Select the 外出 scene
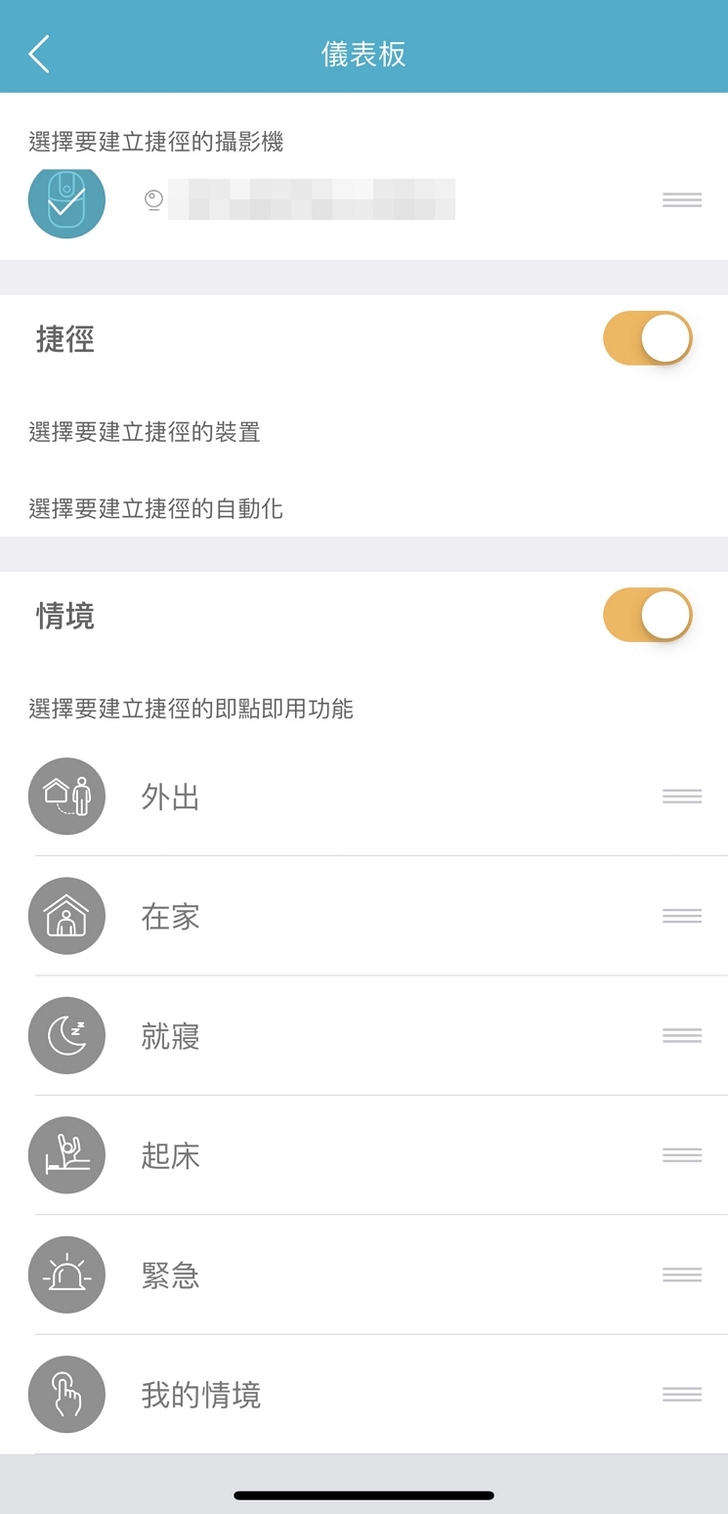This screenshot has width=728, height=1514. [x=170, y=797]
